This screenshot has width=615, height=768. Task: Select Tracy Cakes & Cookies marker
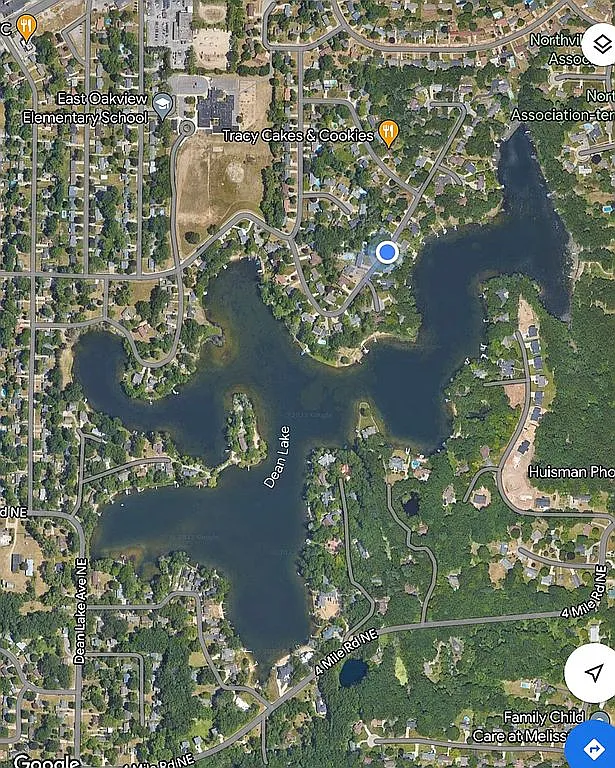(390, 133)
